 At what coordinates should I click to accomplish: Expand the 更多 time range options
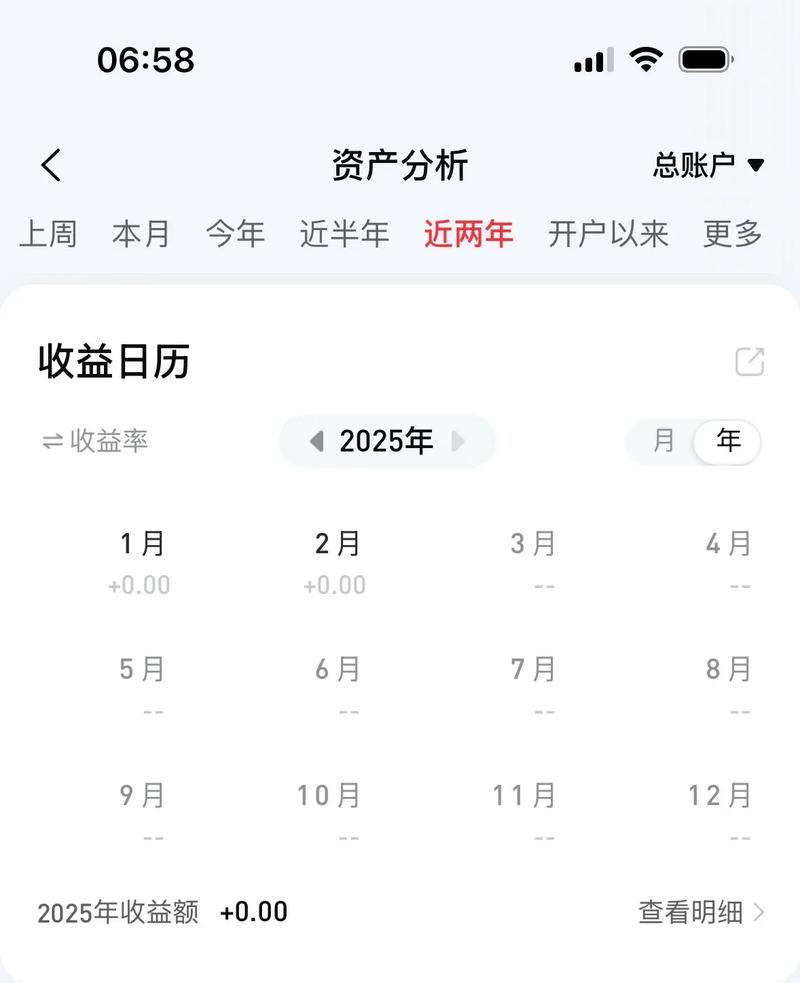(731, 233)
